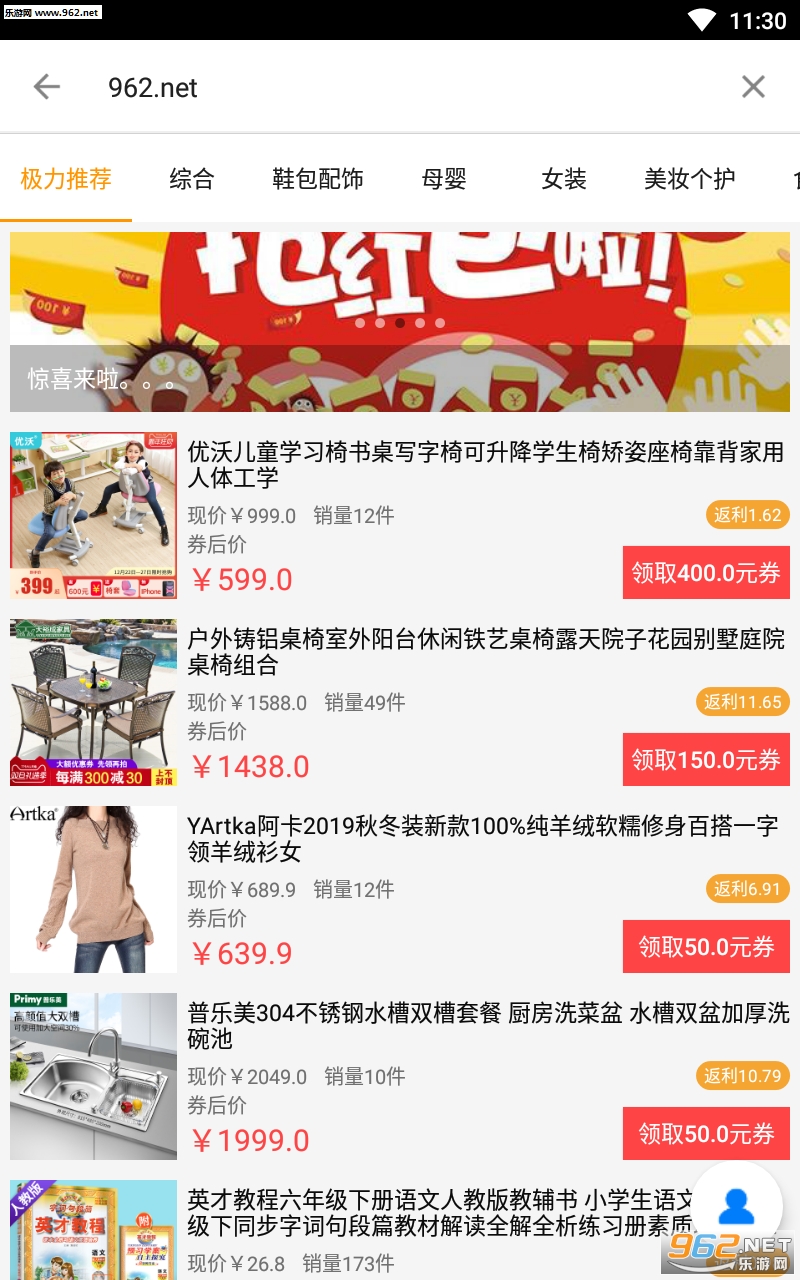Open the floating profile button
This screenshot has height=1280, width=800.
[x=737, y=1206]
